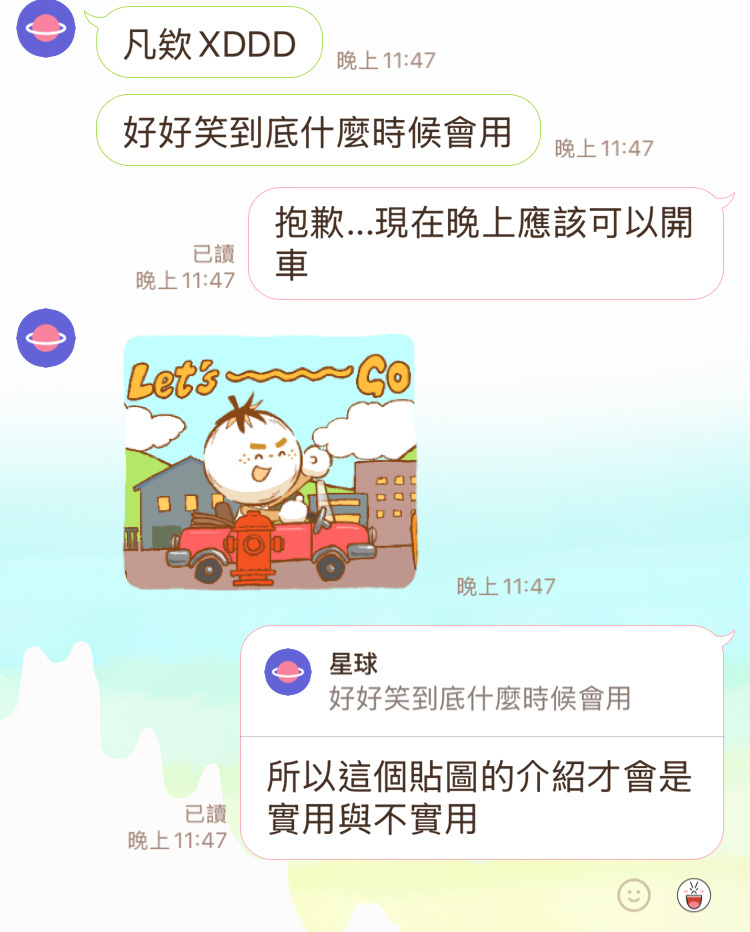Tap the smiley emoji reaction icon
750x932 pixels.
pyautogui.click(x=633, y=893)
